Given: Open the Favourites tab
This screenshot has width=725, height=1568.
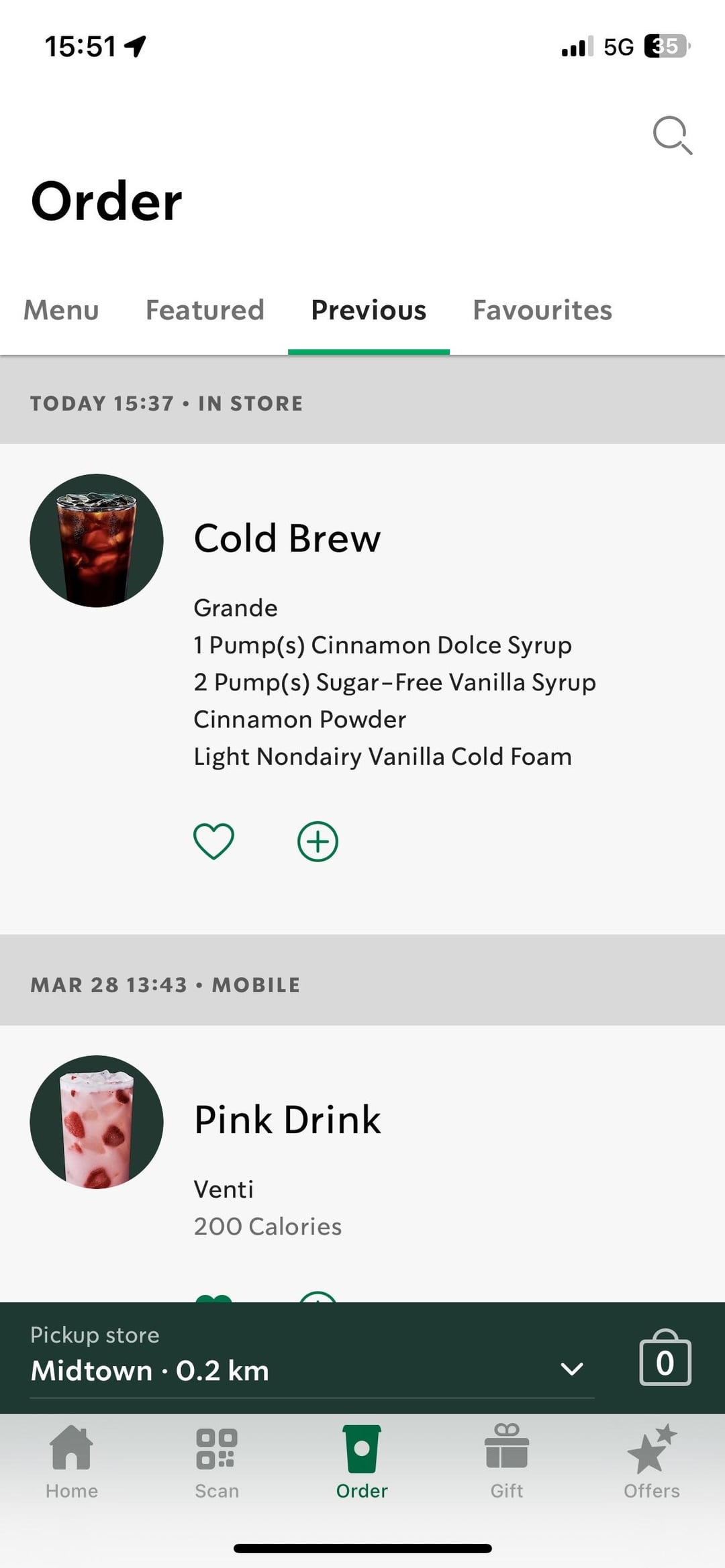Looking at the screenshot, I should pyautogui.click(x=542, y=311).
